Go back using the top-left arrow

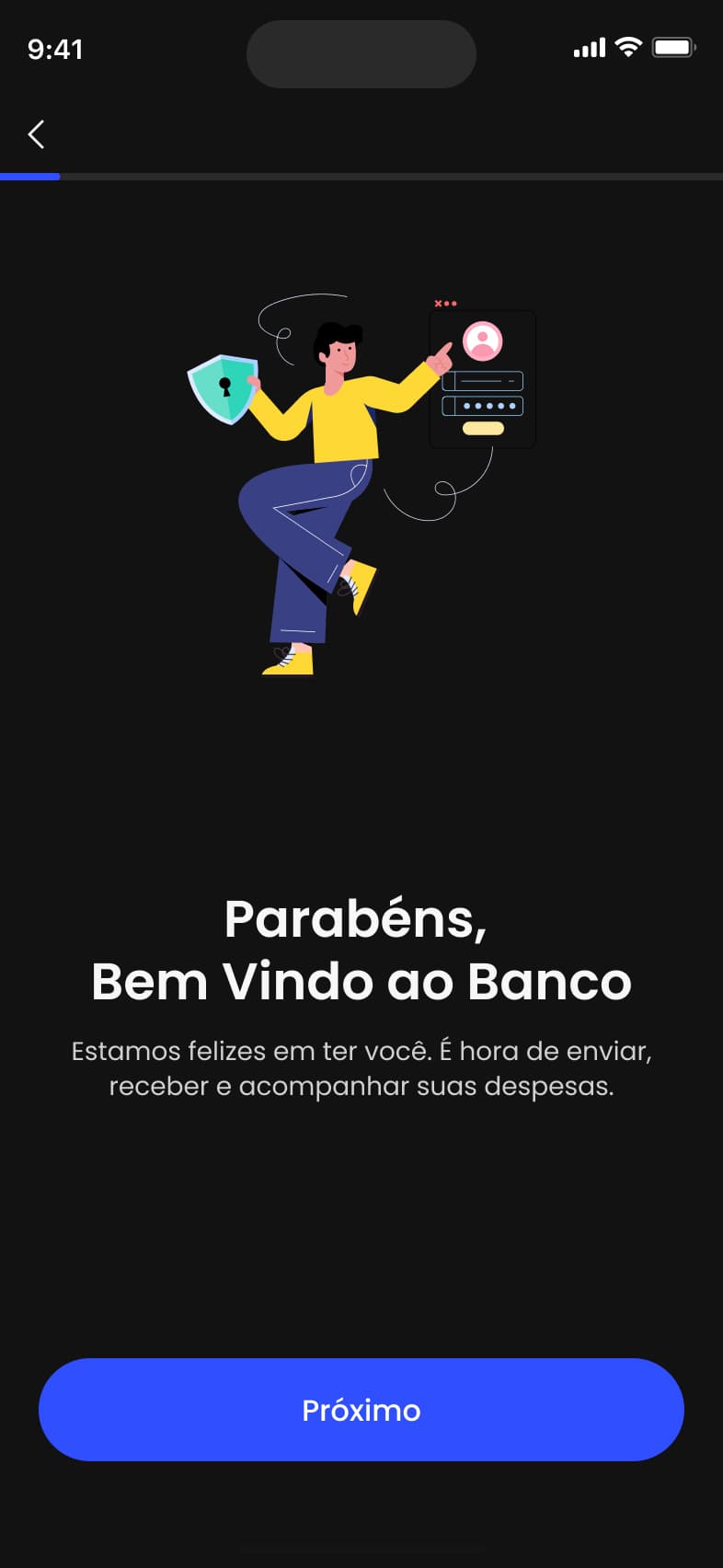pos(36,134)
